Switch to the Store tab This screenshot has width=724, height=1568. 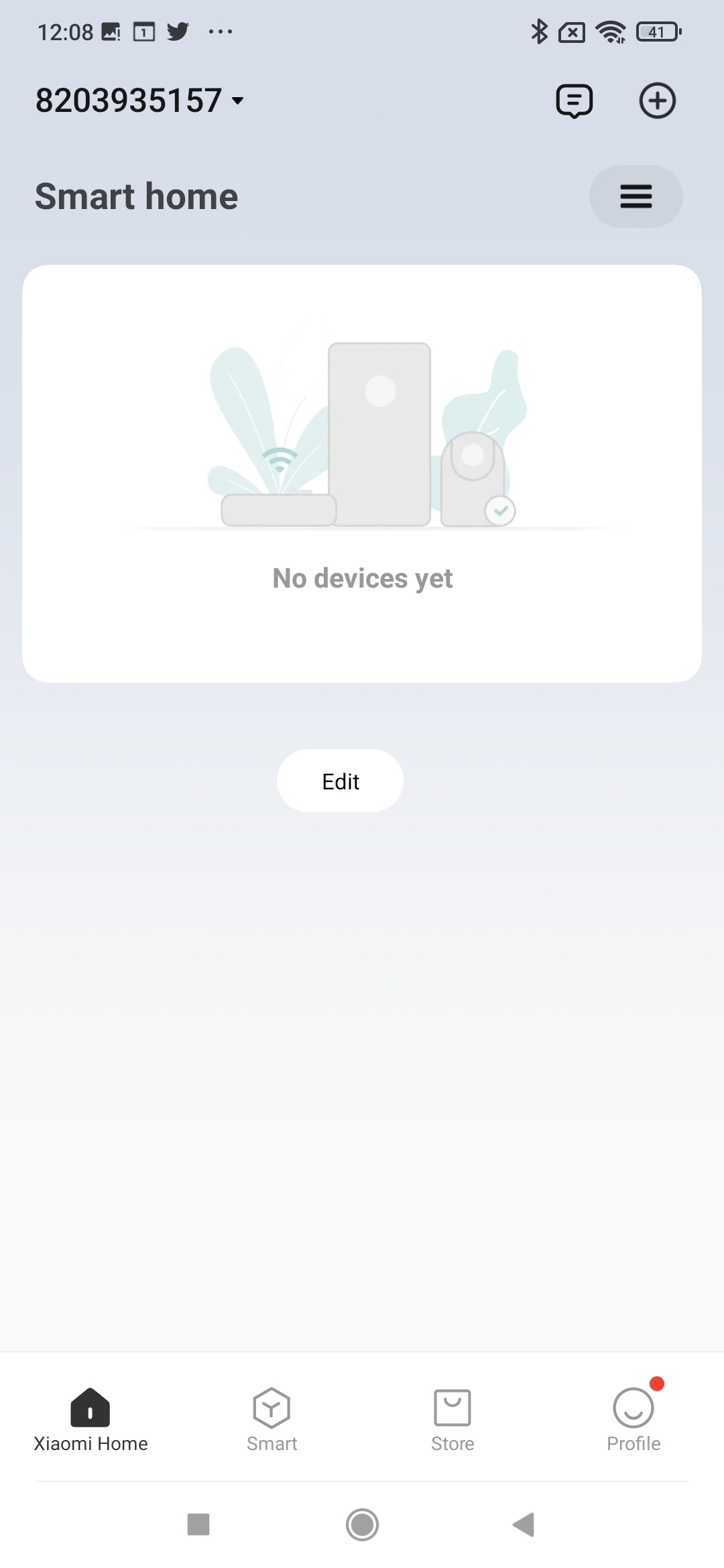452,1419
